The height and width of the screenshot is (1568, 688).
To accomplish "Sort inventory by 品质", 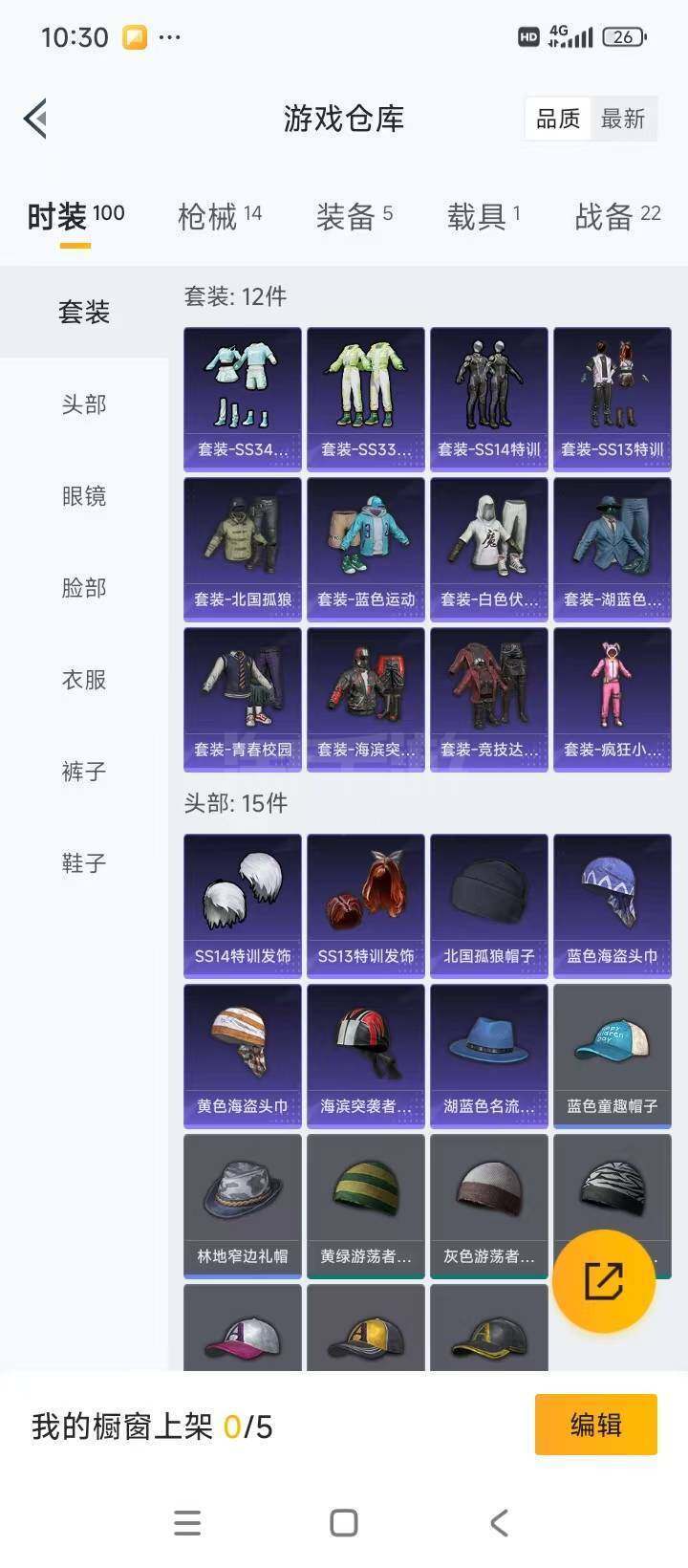I will (x=558, y=119).
